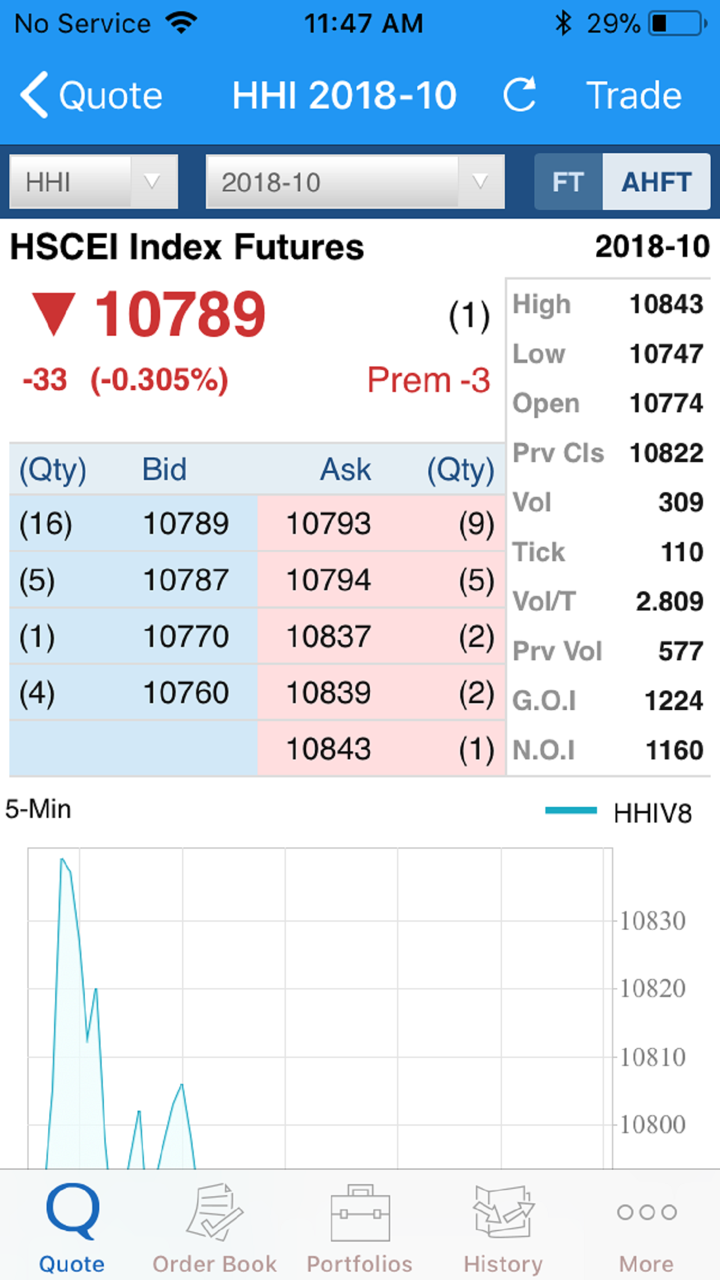This screenshot has width=720, height=1280.
Task: Select the AHFT session
Action: (x=656, y=182)
